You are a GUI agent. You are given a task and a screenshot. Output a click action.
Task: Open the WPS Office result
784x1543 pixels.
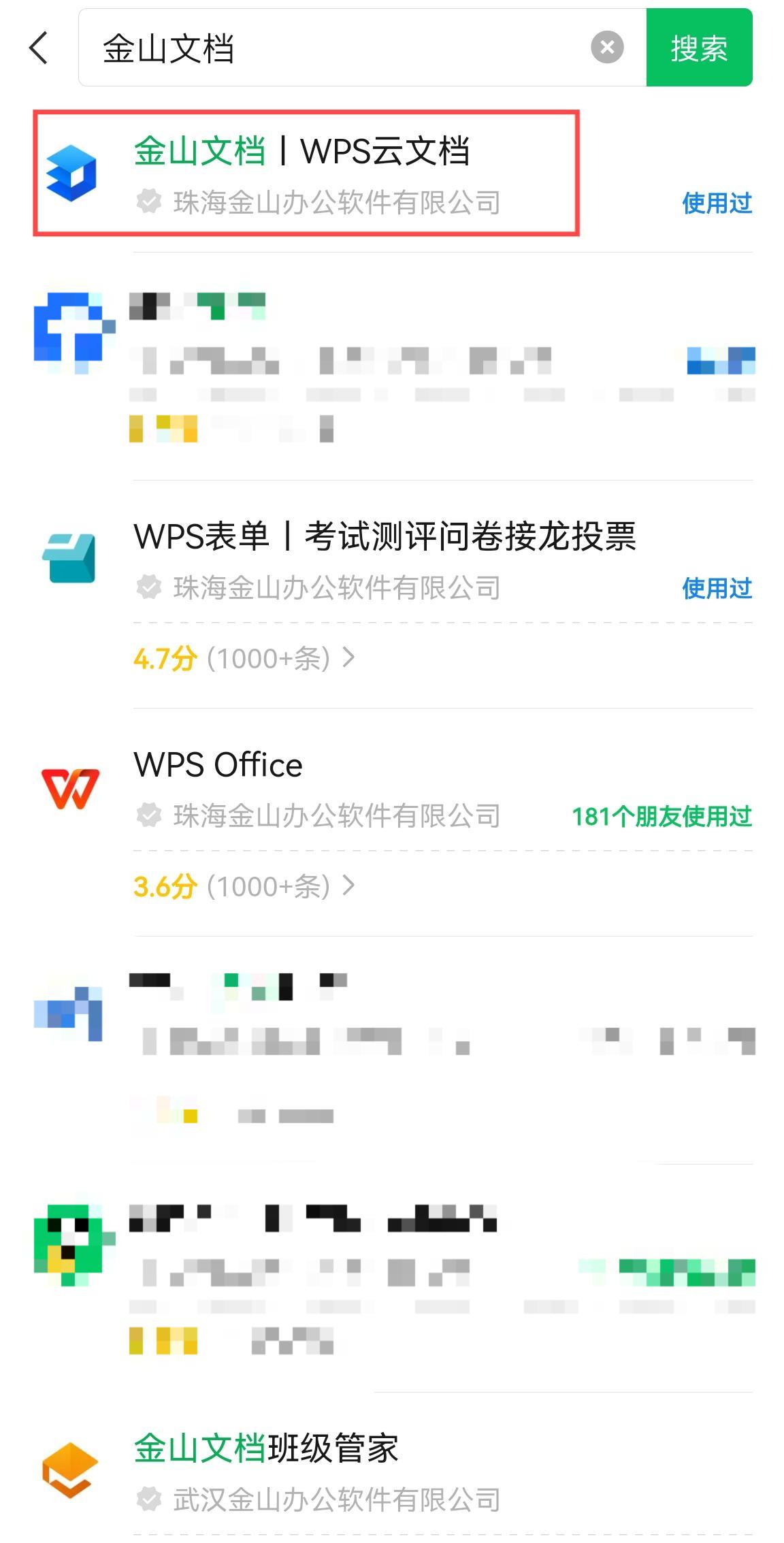[218, 765]
